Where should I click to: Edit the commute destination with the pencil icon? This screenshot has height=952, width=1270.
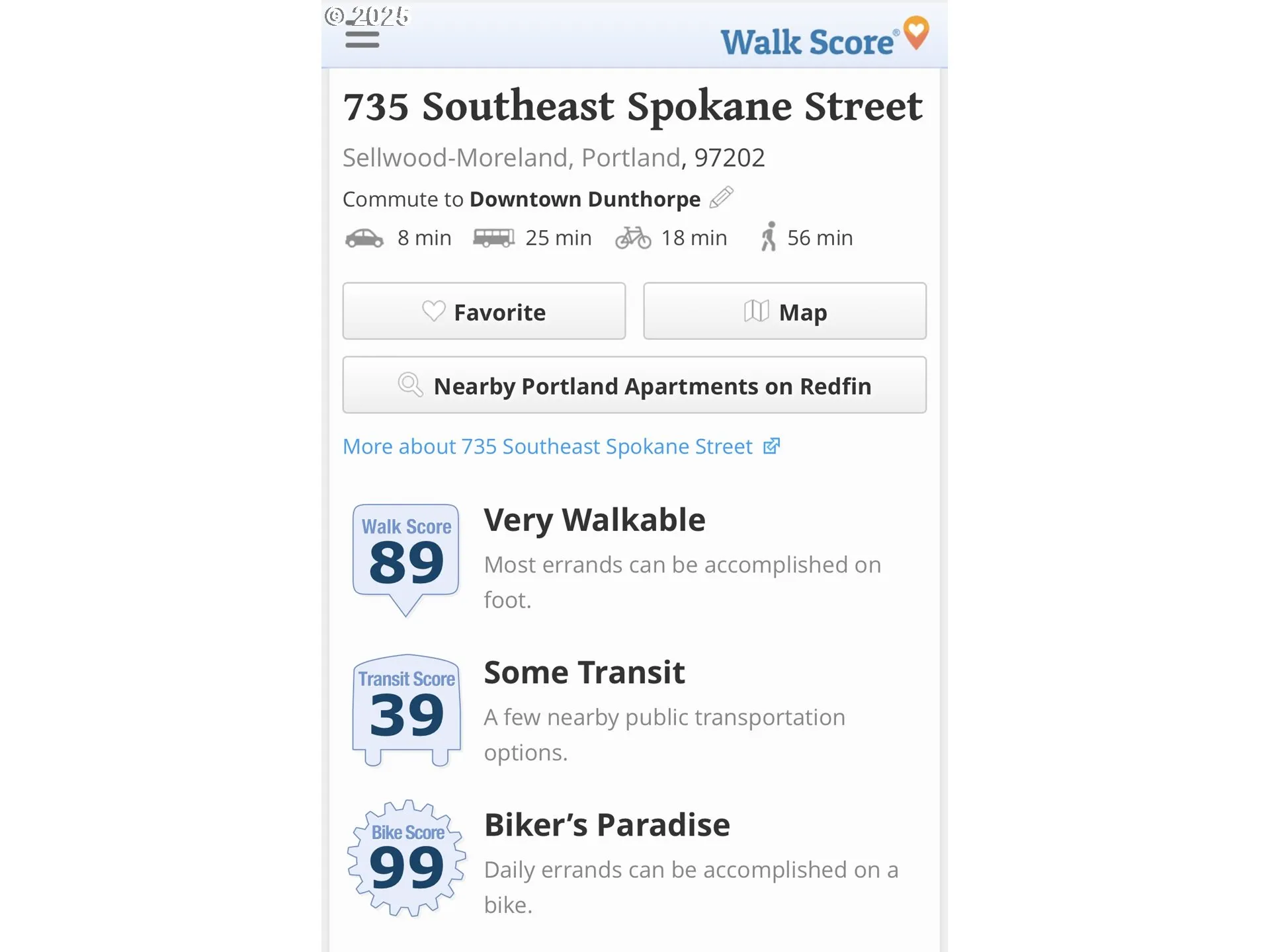pyautogui.click(x=721, y=198)
